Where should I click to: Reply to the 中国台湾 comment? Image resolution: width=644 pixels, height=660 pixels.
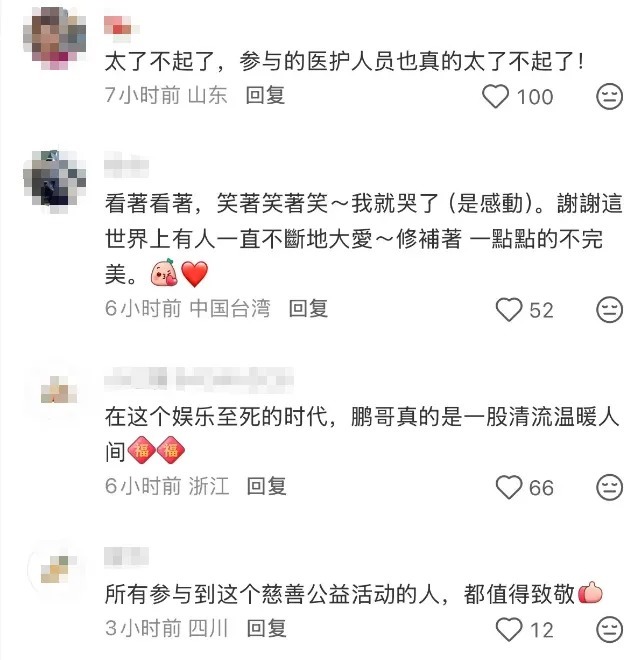pyautogui.click(x=308, y=309)
